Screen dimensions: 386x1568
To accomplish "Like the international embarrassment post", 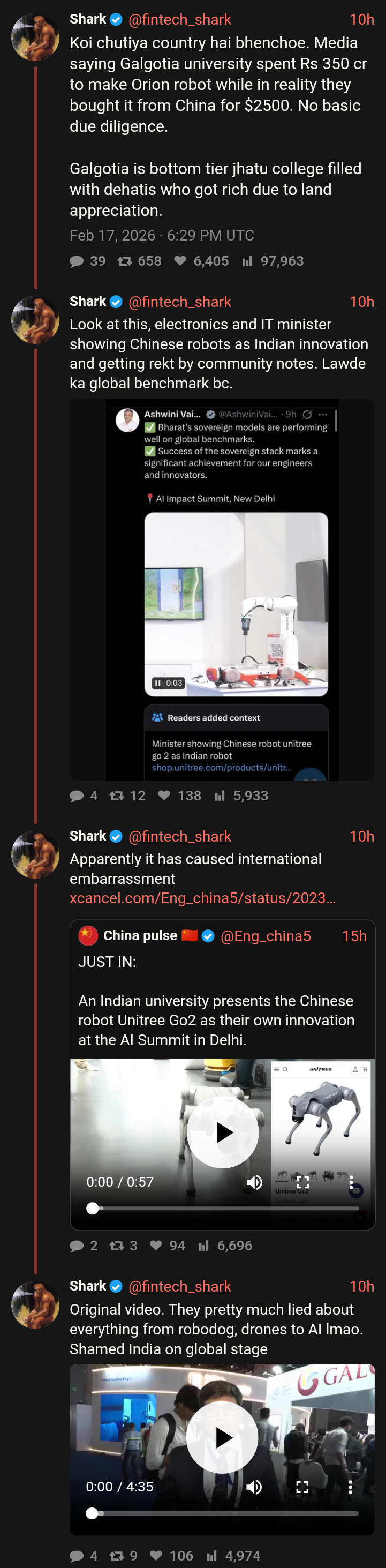I will pyautogui.click(x=156, y=1246).
